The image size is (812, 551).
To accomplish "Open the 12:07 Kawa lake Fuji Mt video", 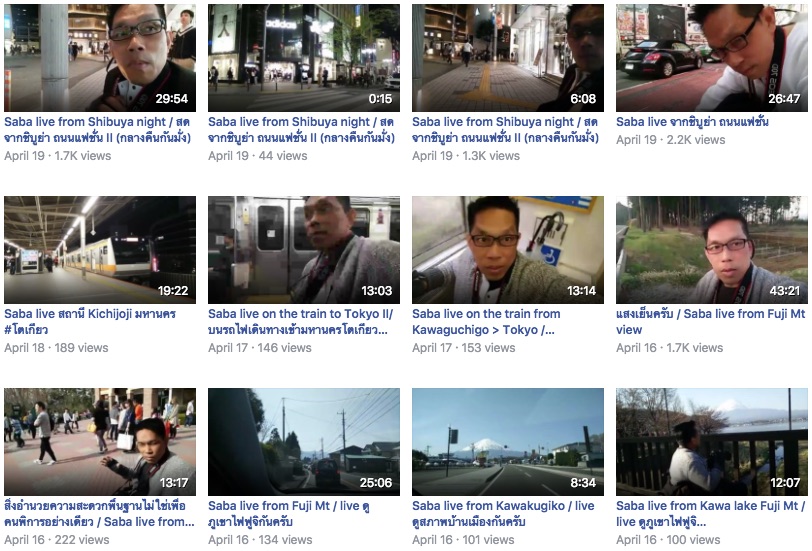I will pos(712,441).
